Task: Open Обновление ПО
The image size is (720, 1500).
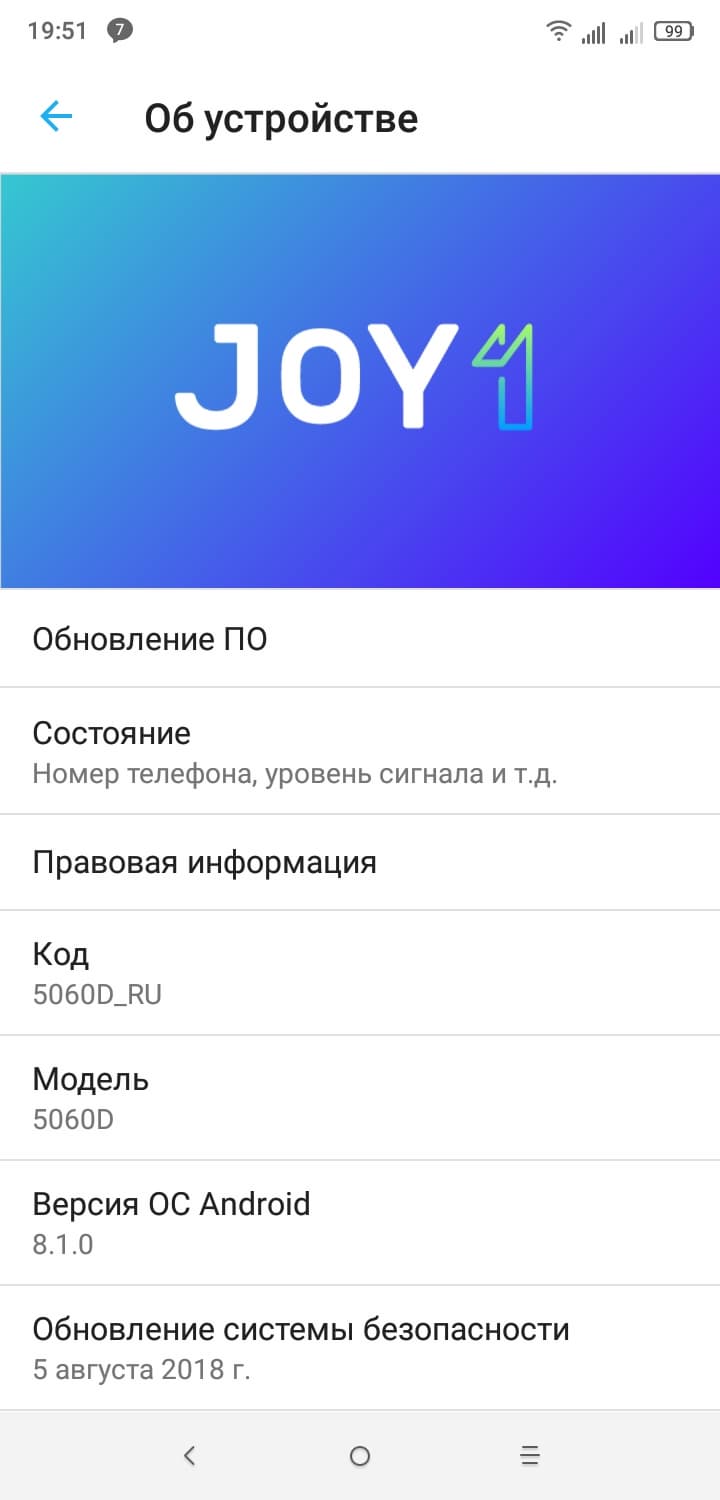Action: point(360,639)
